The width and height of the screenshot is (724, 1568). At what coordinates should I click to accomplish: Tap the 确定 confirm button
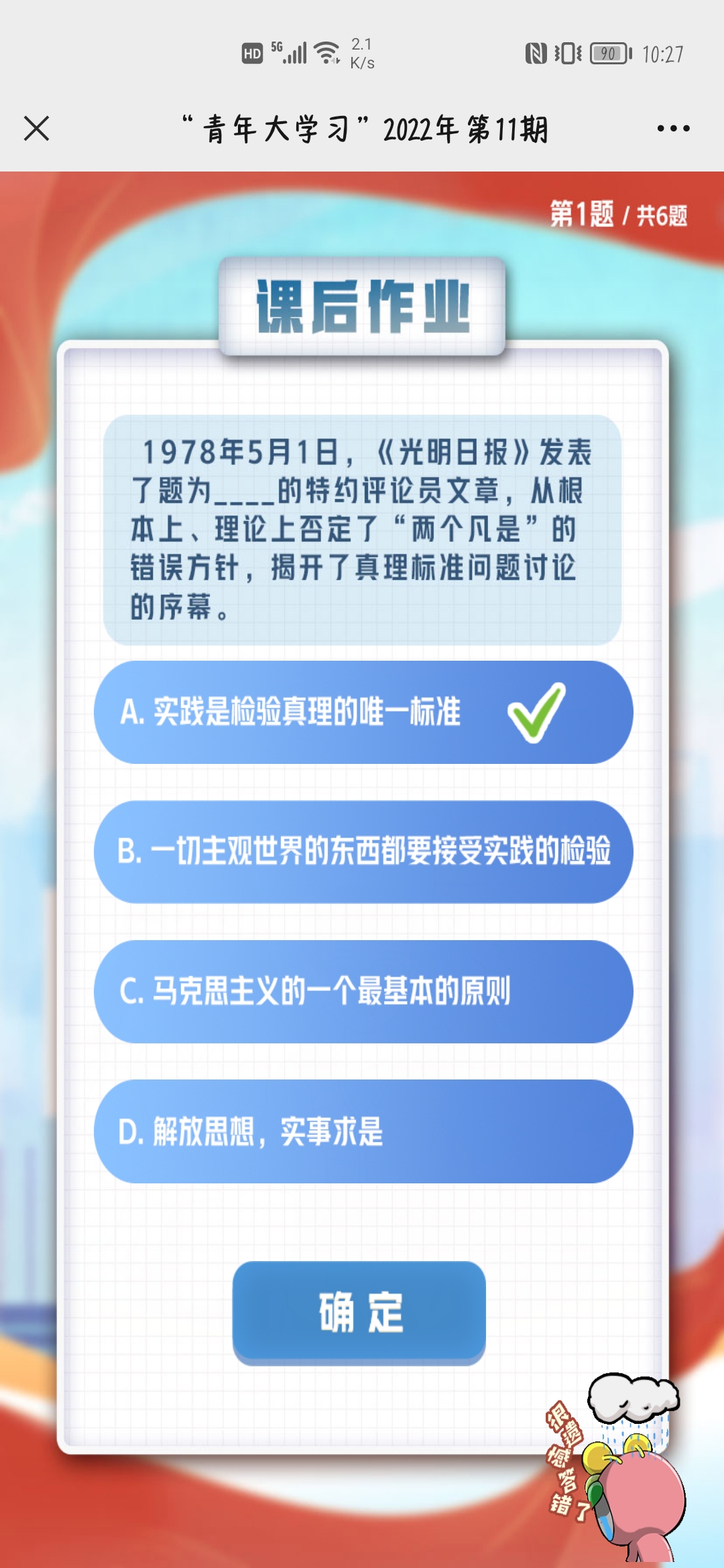pos(359,1312)
